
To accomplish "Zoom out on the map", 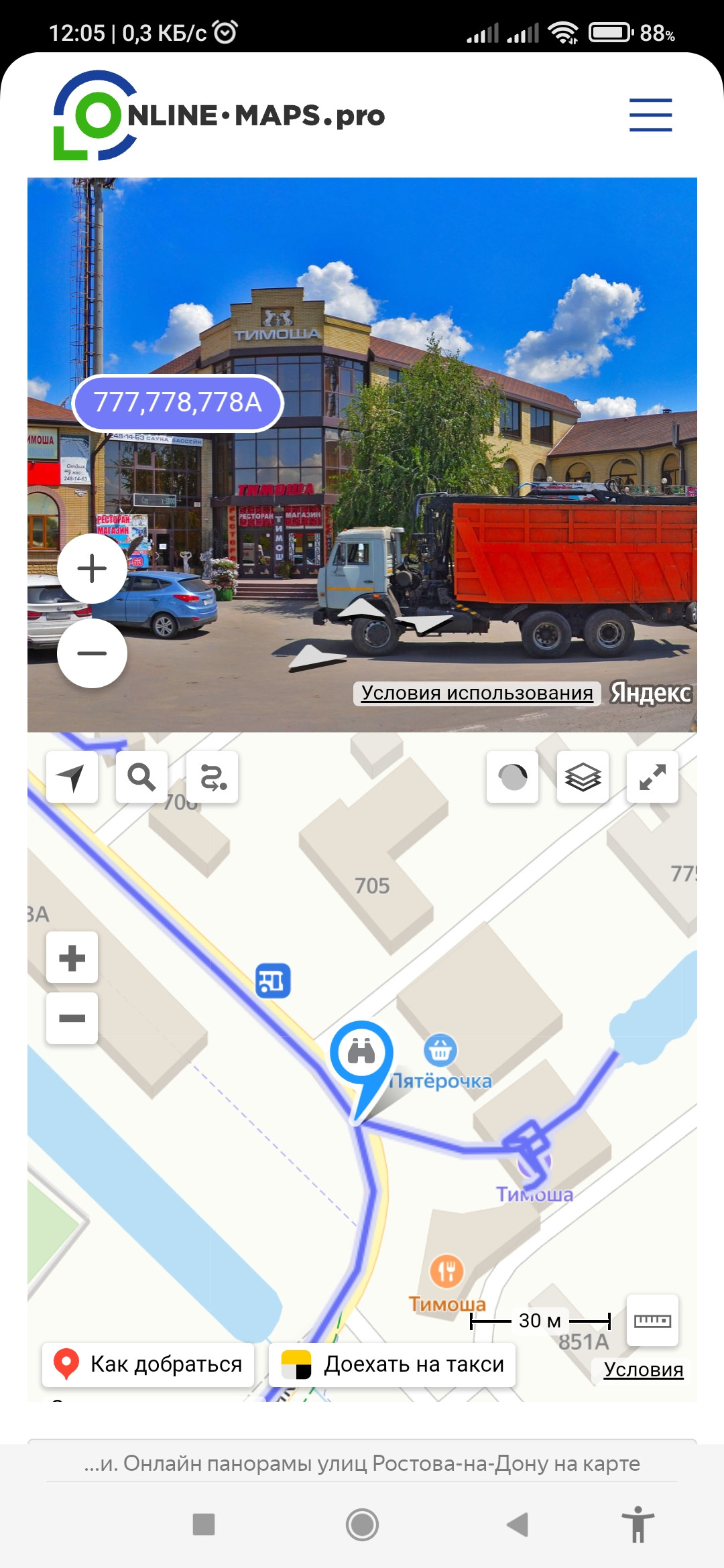I will coord(72,1019).
